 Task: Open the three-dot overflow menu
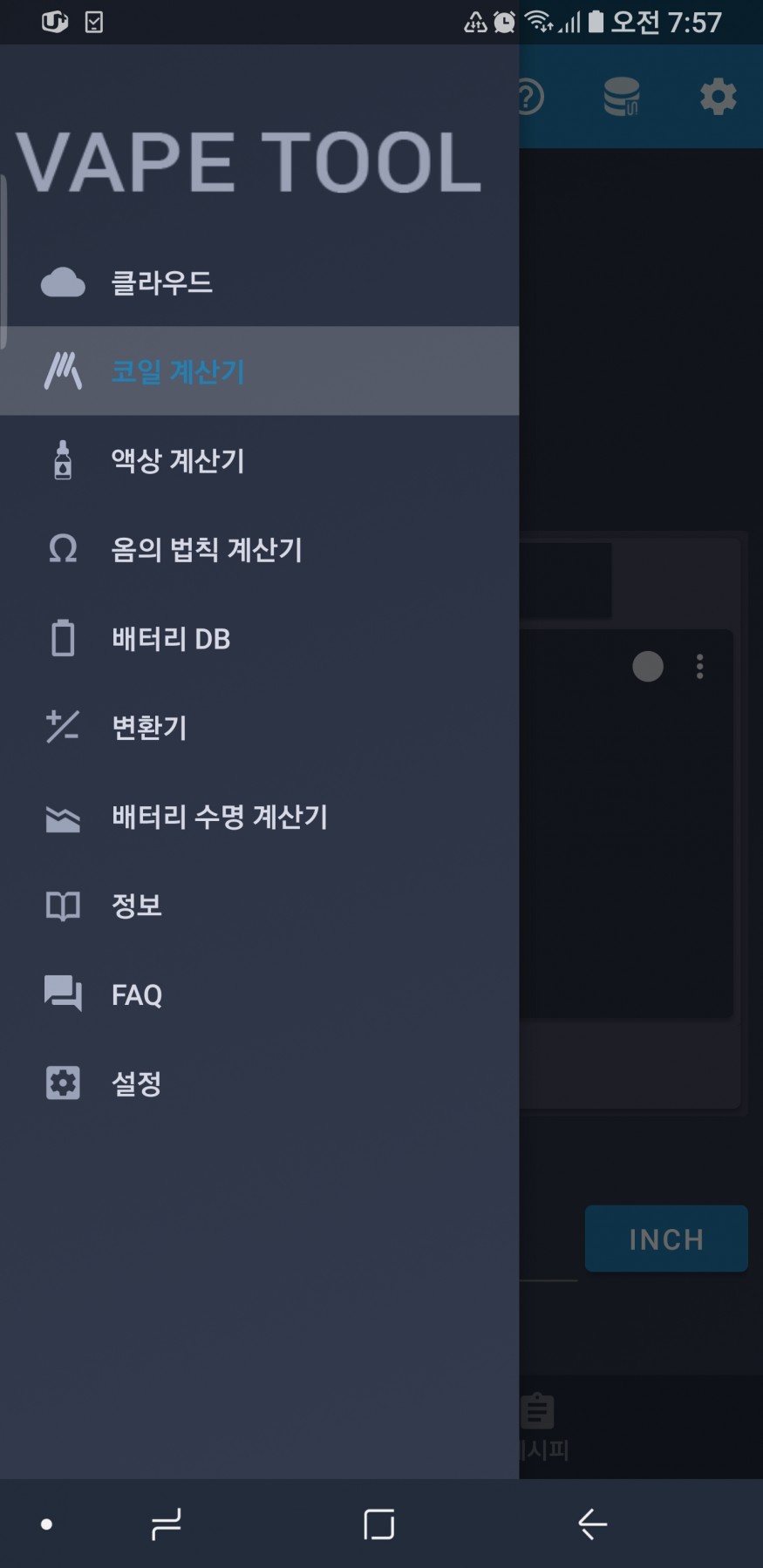point(699,667)
